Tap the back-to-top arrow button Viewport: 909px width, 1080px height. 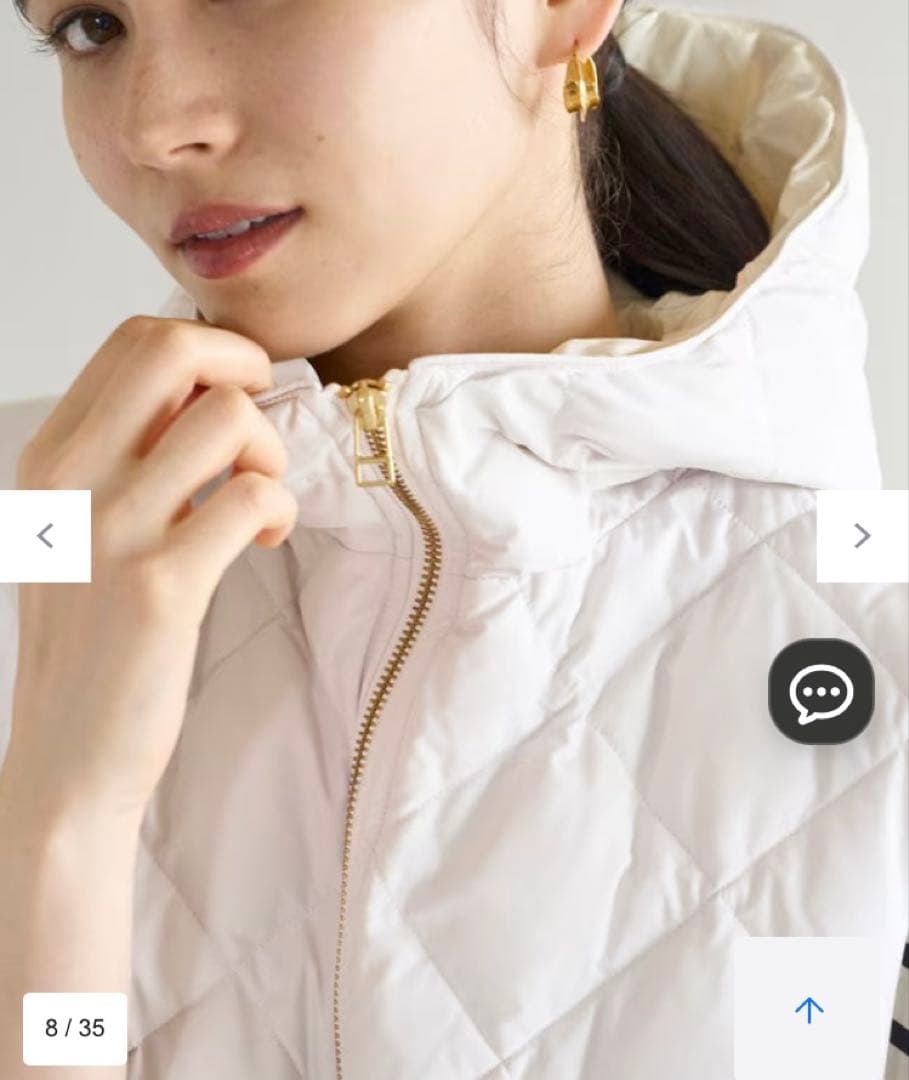[x=809, y=1010]
